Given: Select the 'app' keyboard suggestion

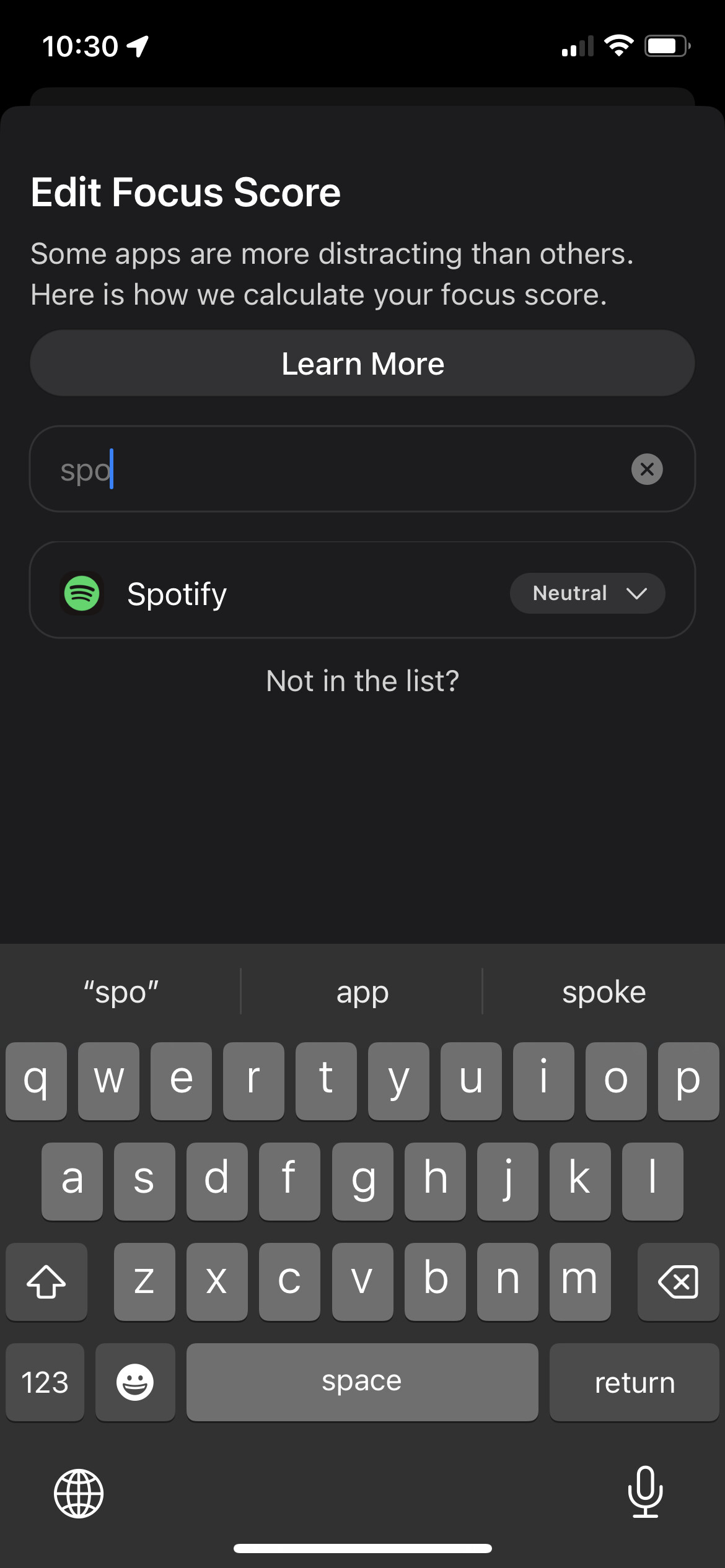Looking at the screenshot, I should pyautogui.click(x=362, y=992).
